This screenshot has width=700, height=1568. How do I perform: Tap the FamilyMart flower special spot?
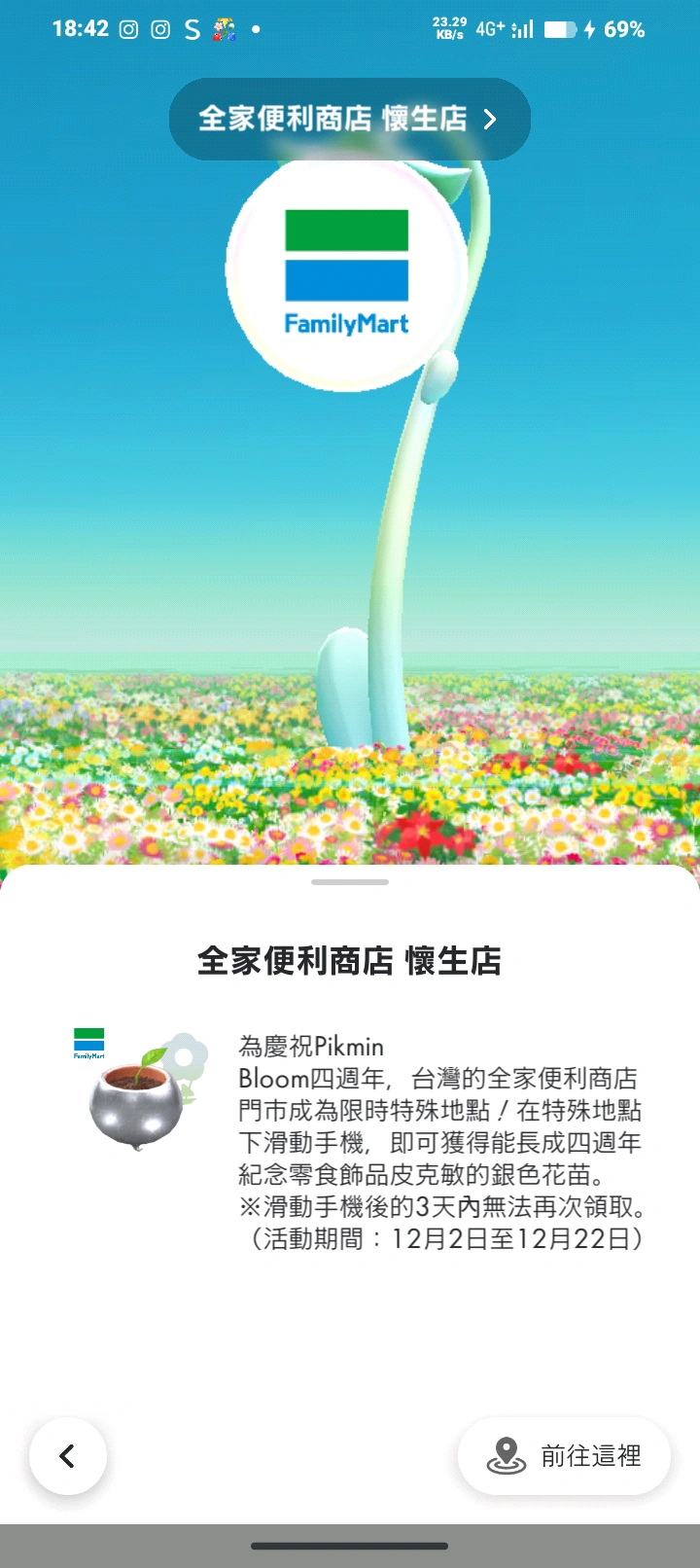point(346,272)
